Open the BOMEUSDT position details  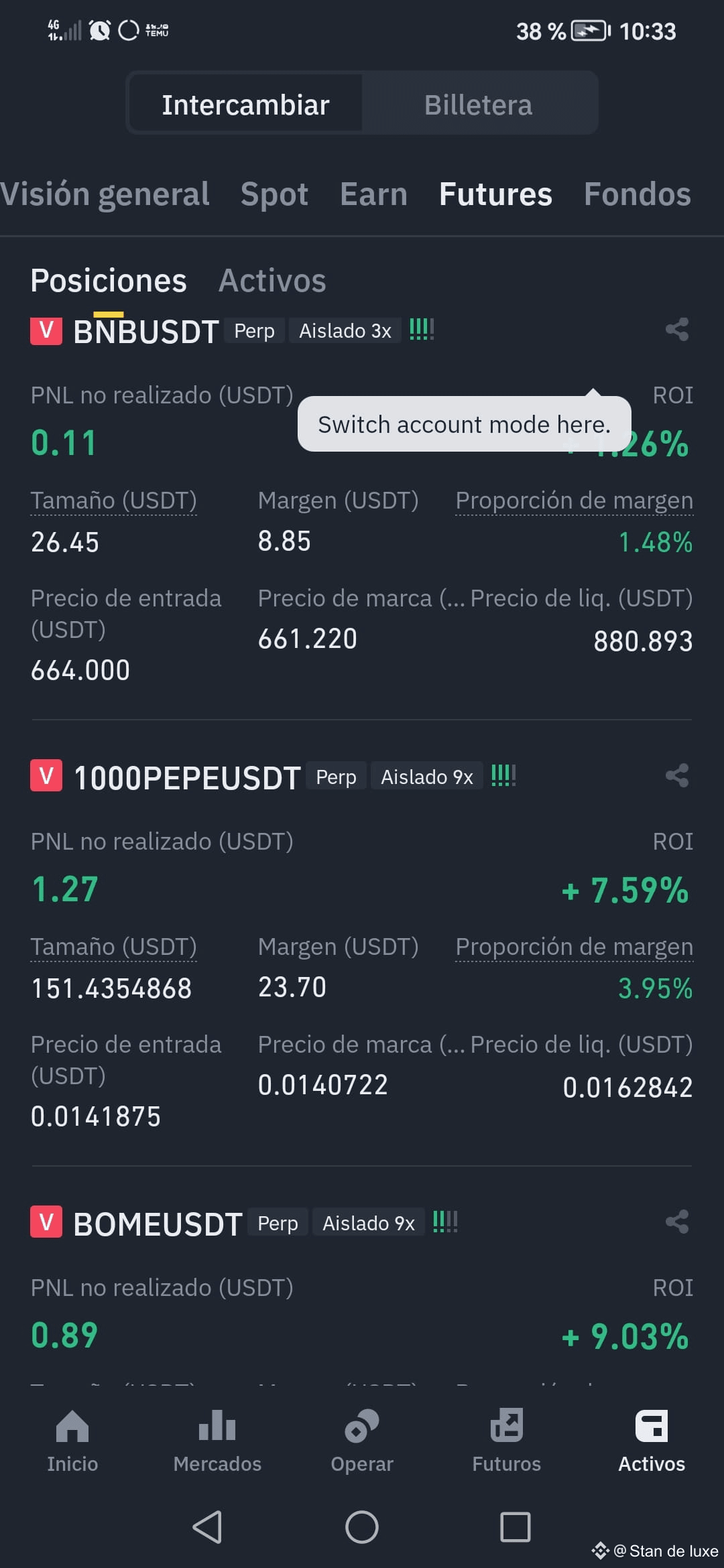pos(158,1224)
